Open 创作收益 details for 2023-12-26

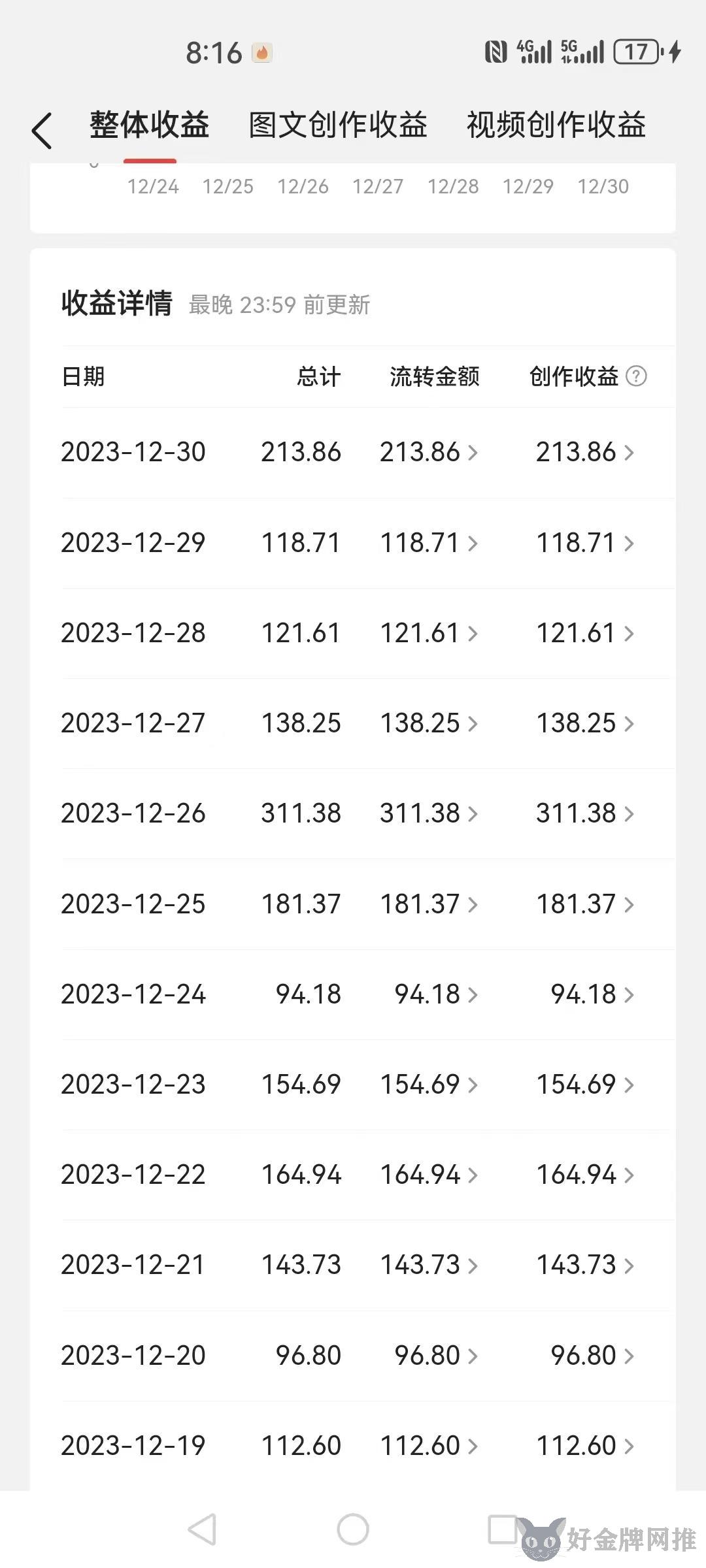(585, 813)
